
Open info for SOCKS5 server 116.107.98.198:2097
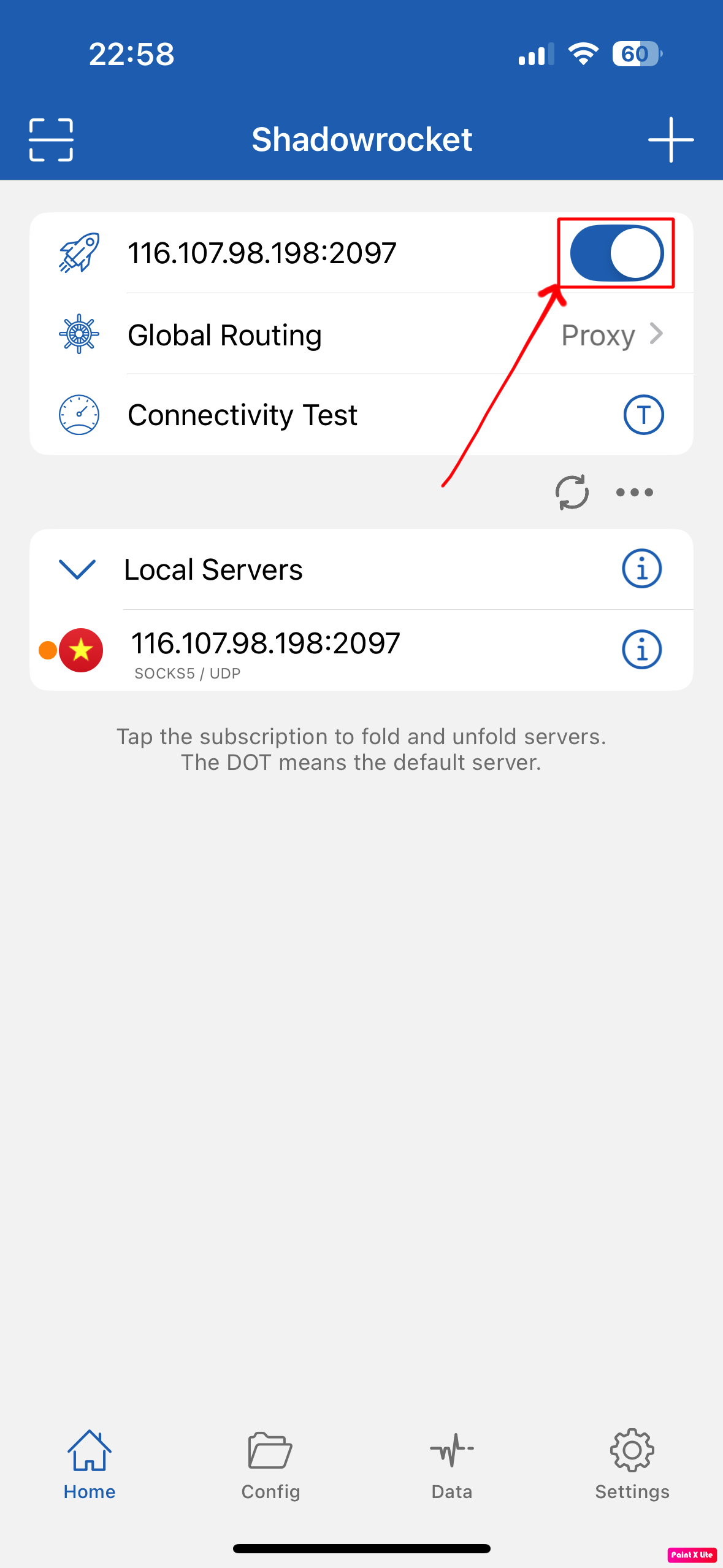641,650
